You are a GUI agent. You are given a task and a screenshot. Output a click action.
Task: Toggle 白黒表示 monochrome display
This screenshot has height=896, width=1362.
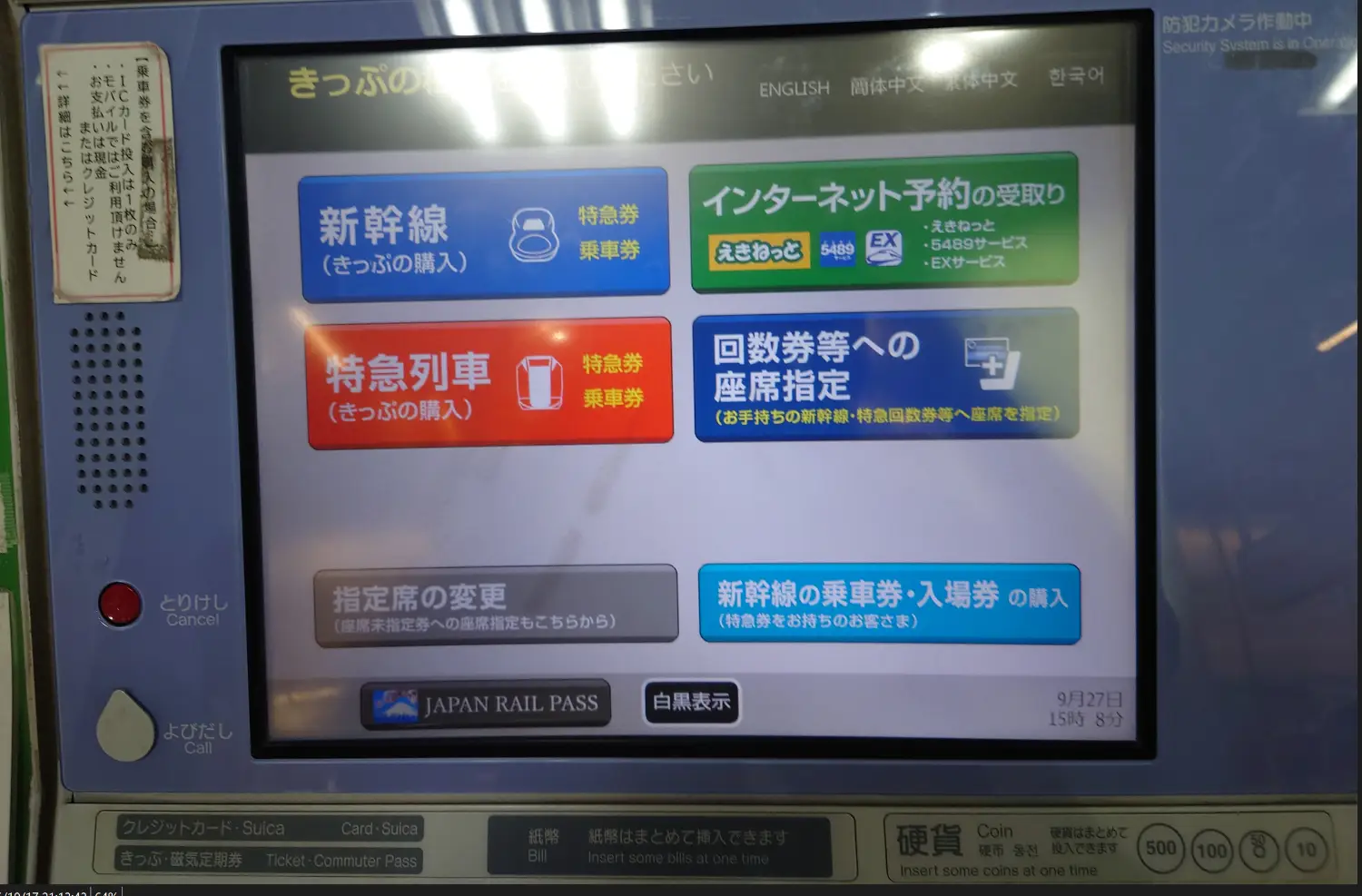tap(691, 702)
